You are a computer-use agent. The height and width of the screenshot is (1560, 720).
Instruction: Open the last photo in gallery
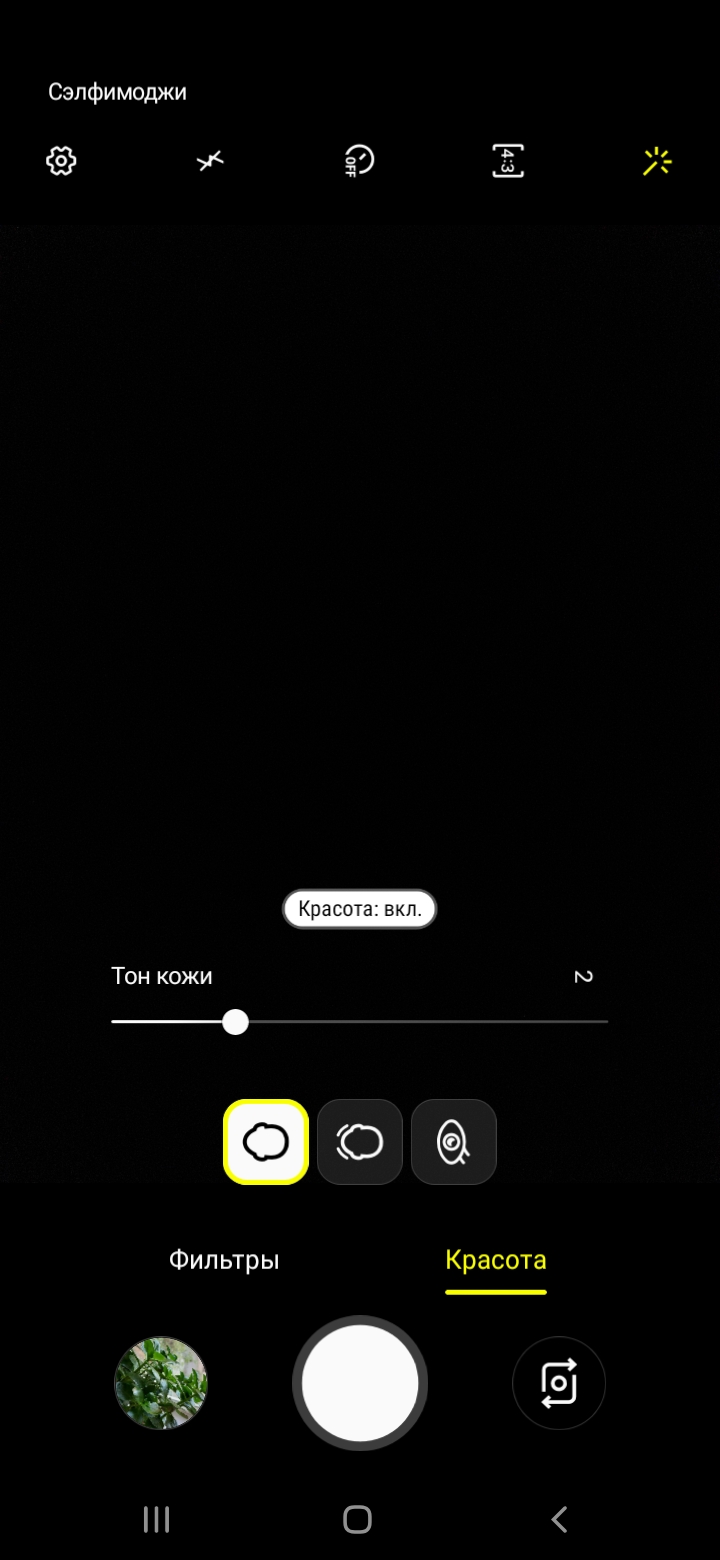(161, 1383)
